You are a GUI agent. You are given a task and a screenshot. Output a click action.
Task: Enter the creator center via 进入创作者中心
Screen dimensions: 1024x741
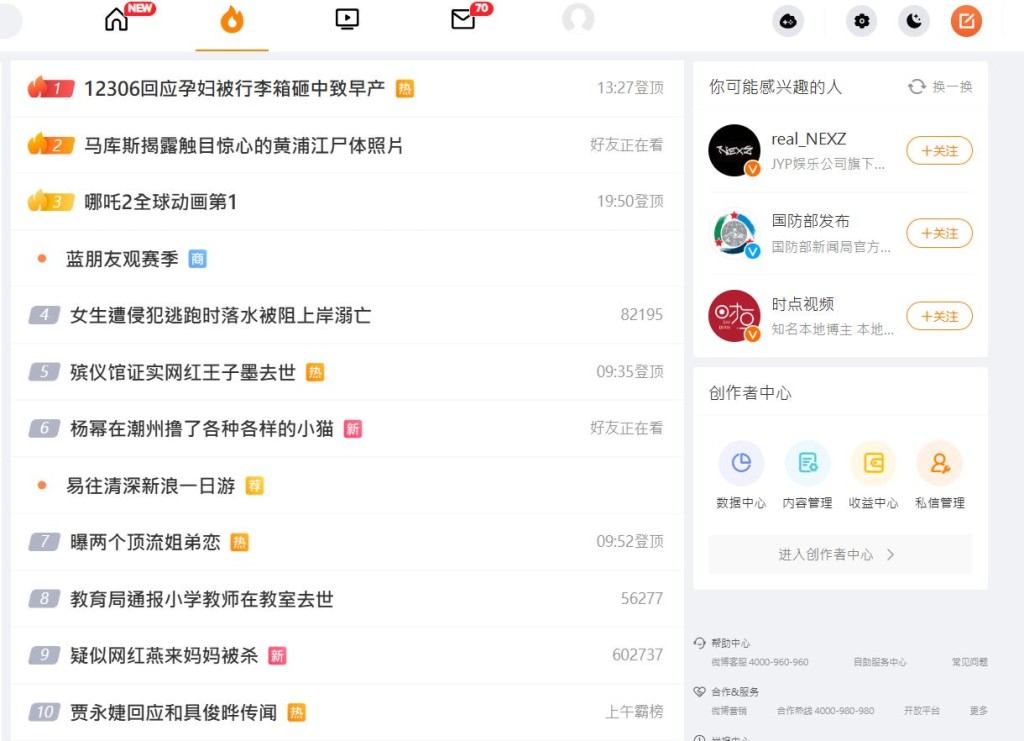pyautogui.click(x=839, y=554)
